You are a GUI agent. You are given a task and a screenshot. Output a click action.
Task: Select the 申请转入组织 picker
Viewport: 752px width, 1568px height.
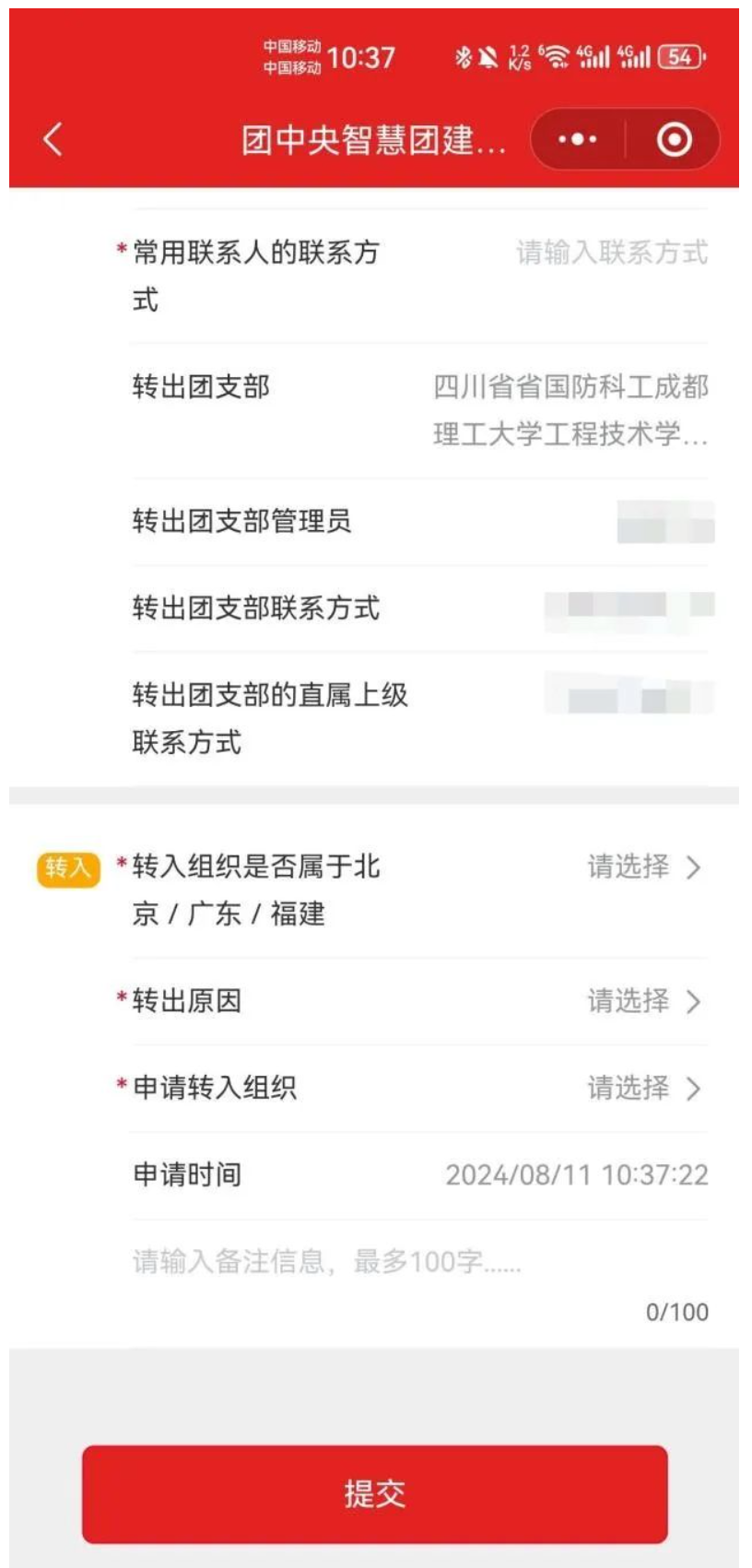(643, 1089)
